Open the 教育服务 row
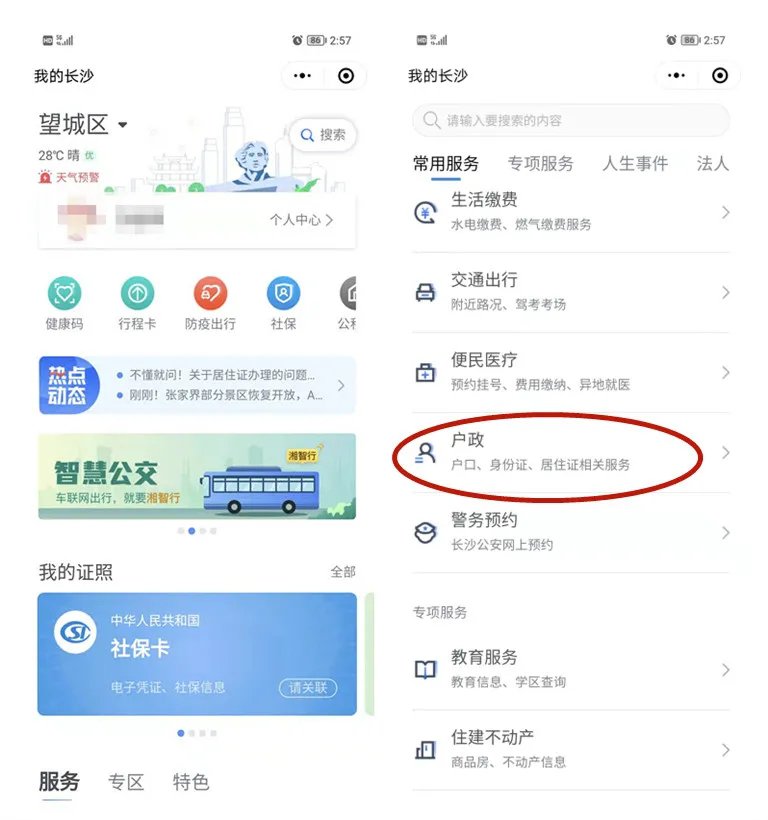Screen dimensions: 768x820 570,669
